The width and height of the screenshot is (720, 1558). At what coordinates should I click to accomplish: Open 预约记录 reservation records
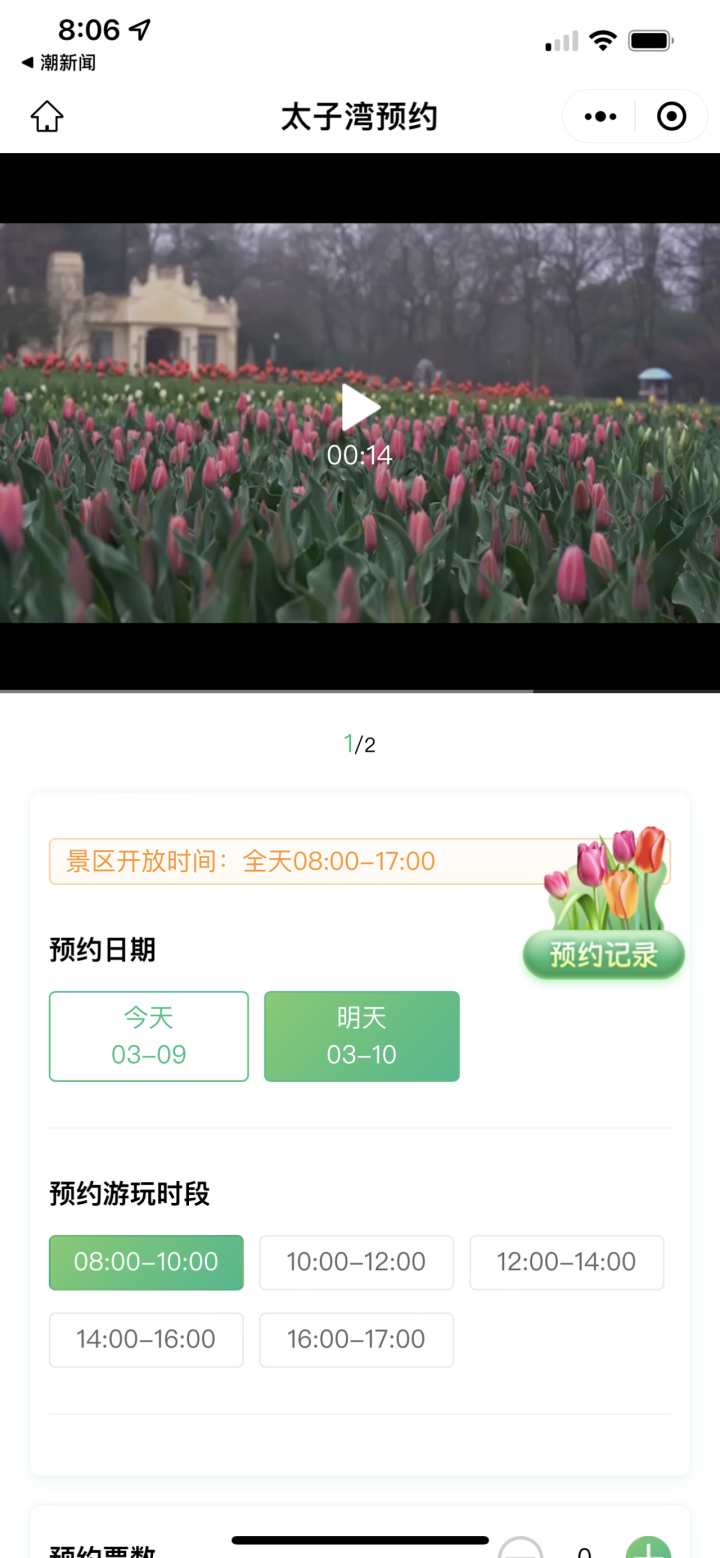603,954
